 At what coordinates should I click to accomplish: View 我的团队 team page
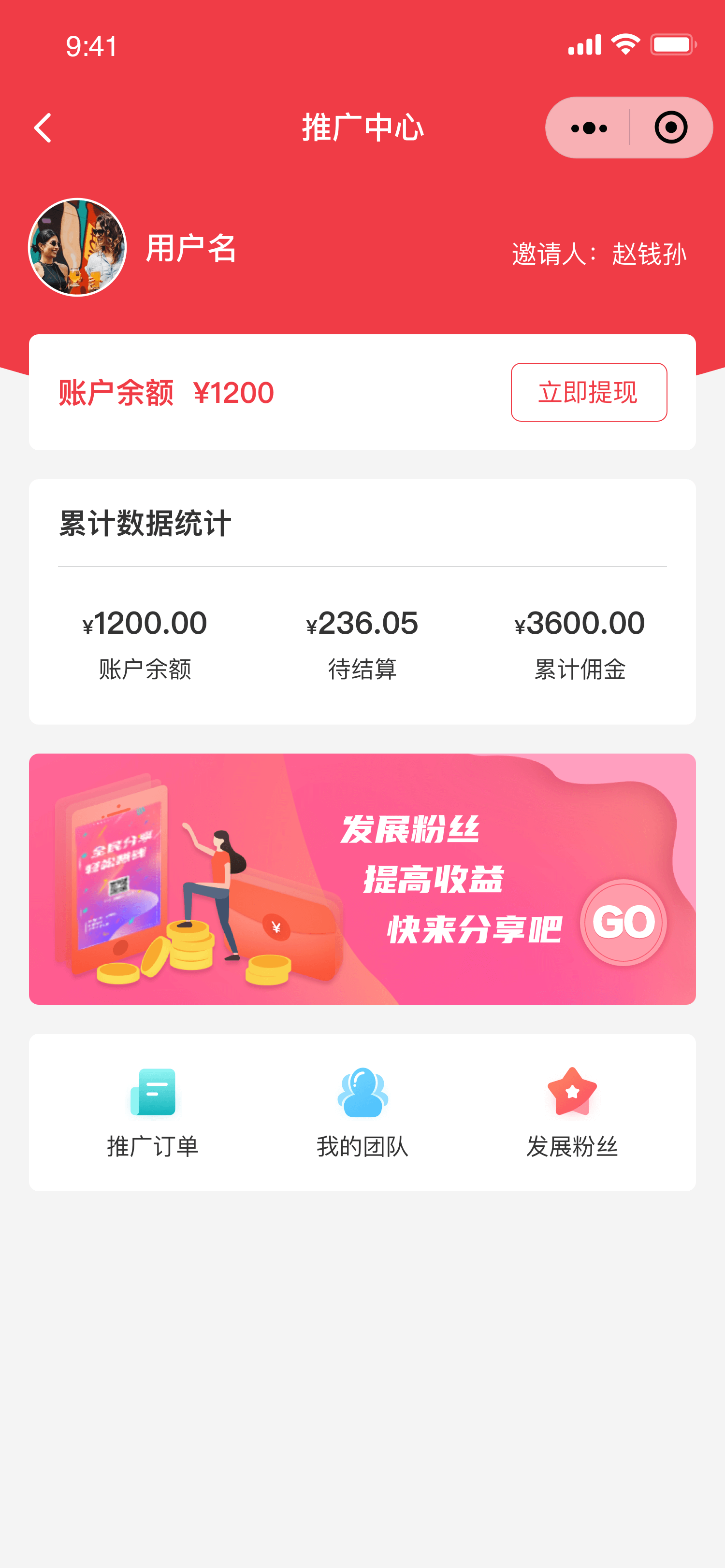(362, 1112)
